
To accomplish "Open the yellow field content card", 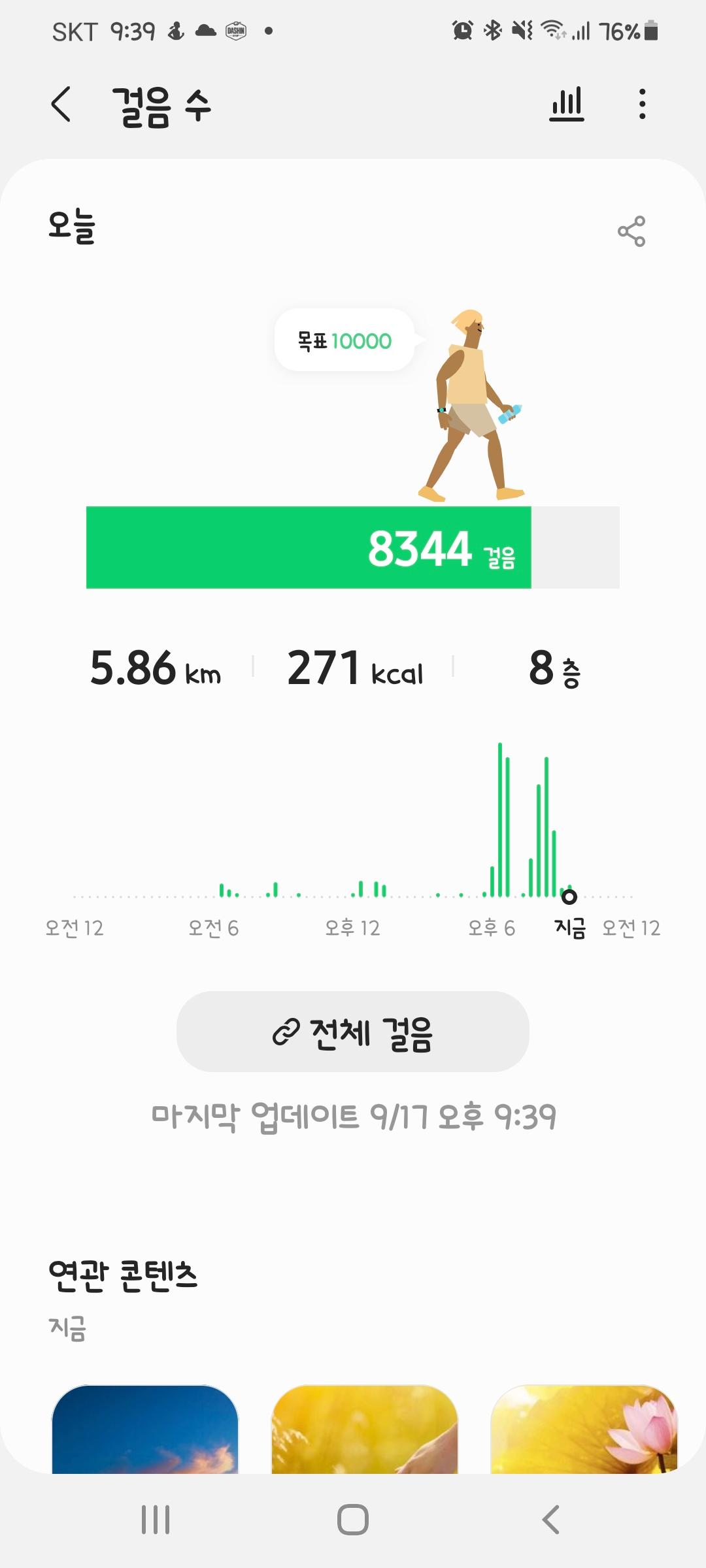I will click(x=365, y=1429).
